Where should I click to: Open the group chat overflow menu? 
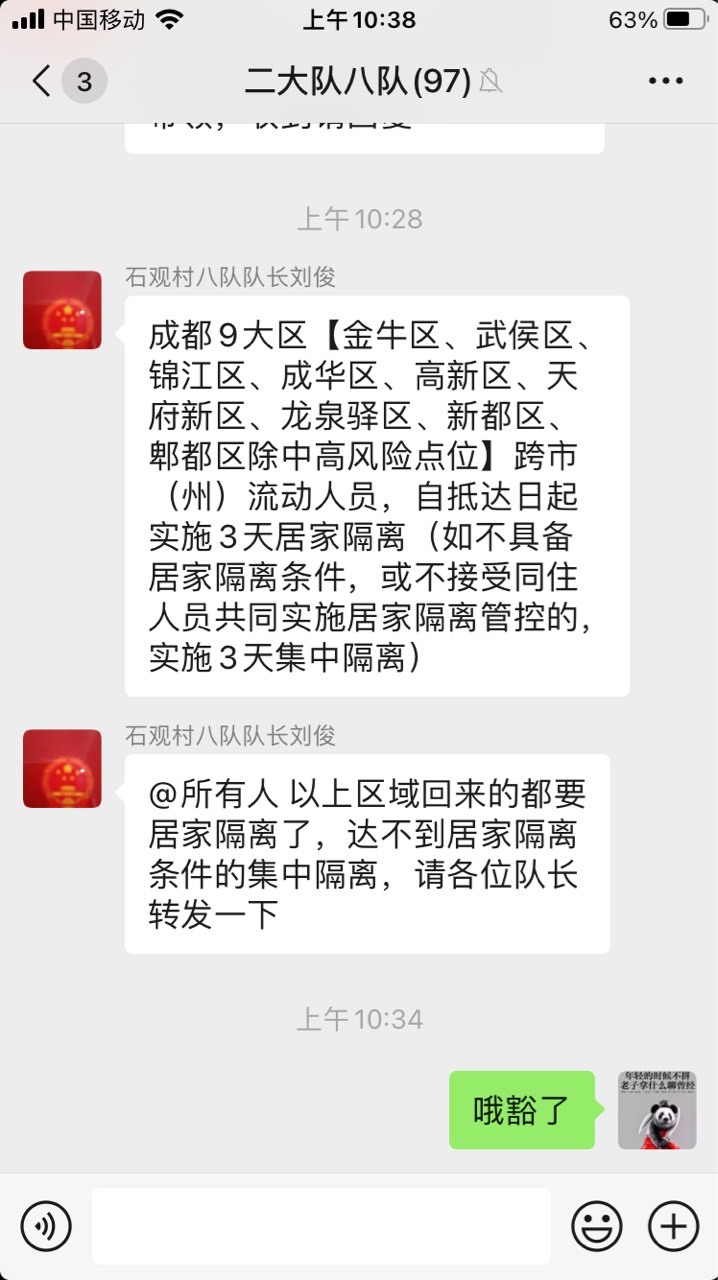(x=665, y=81)
